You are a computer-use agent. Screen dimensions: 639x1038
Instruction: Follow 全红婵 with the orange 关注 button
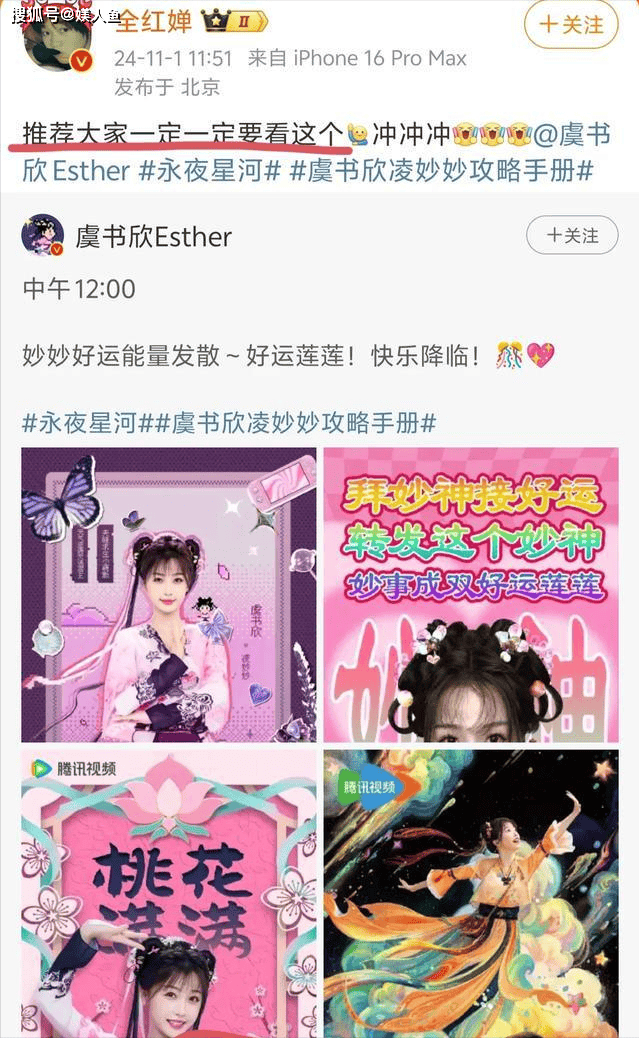click(571, 24)
